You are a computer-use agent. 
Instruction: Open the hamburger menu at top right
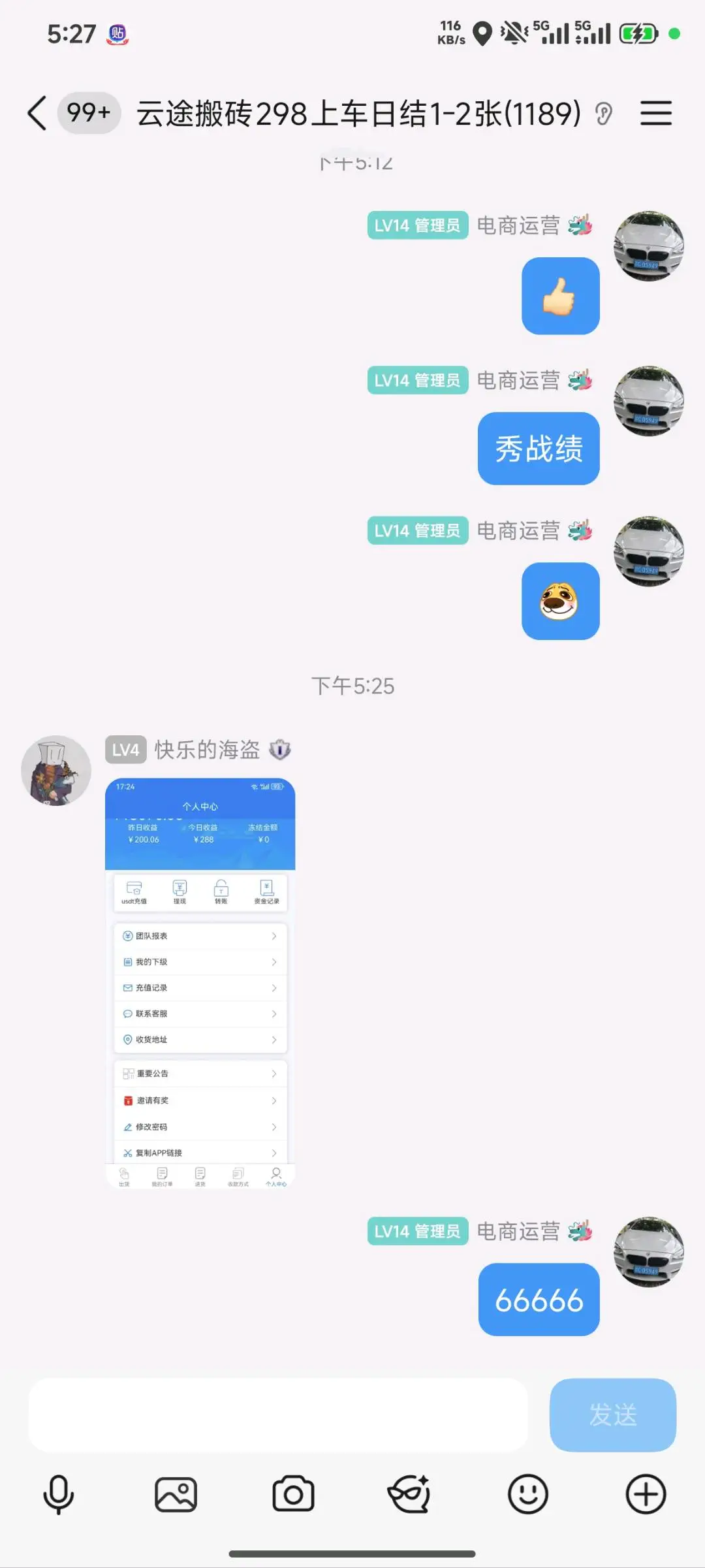point(656,112)
